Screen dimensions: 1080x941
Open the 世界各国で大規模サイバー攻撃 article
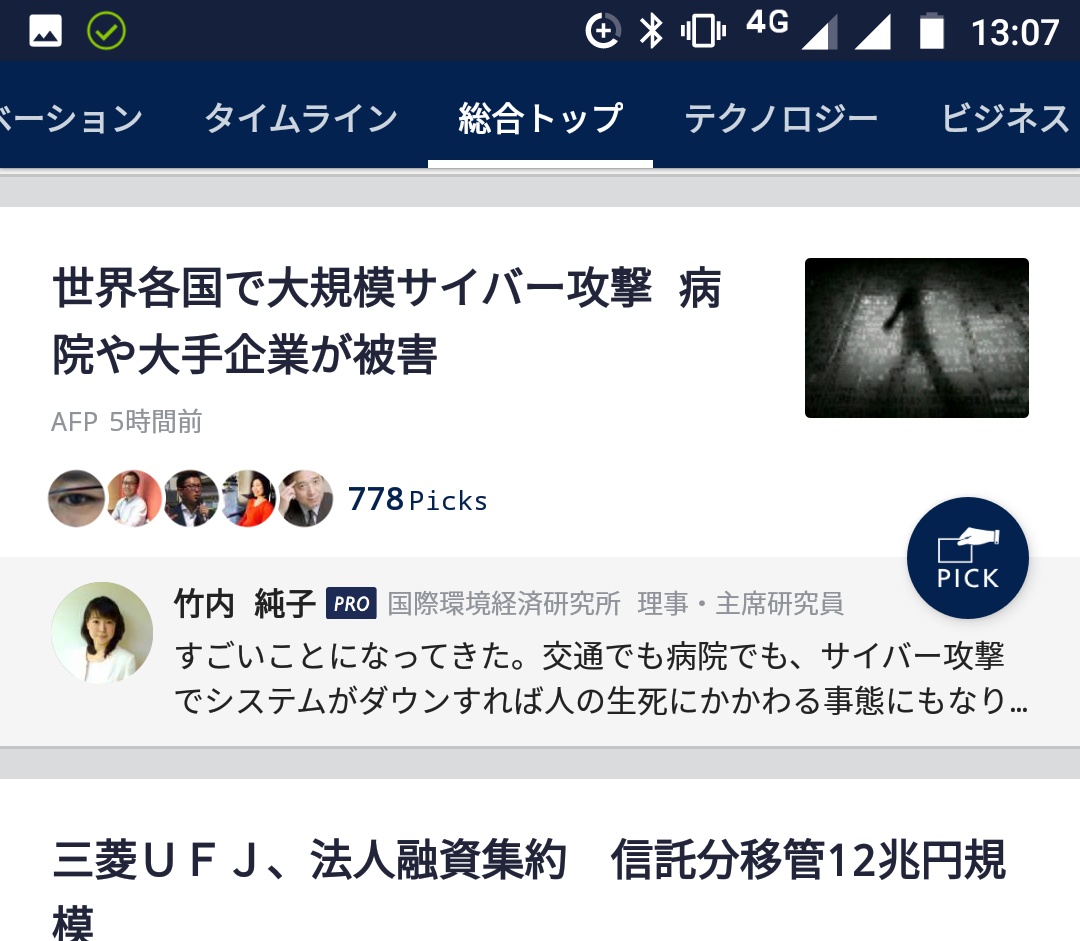pos(386,321)
